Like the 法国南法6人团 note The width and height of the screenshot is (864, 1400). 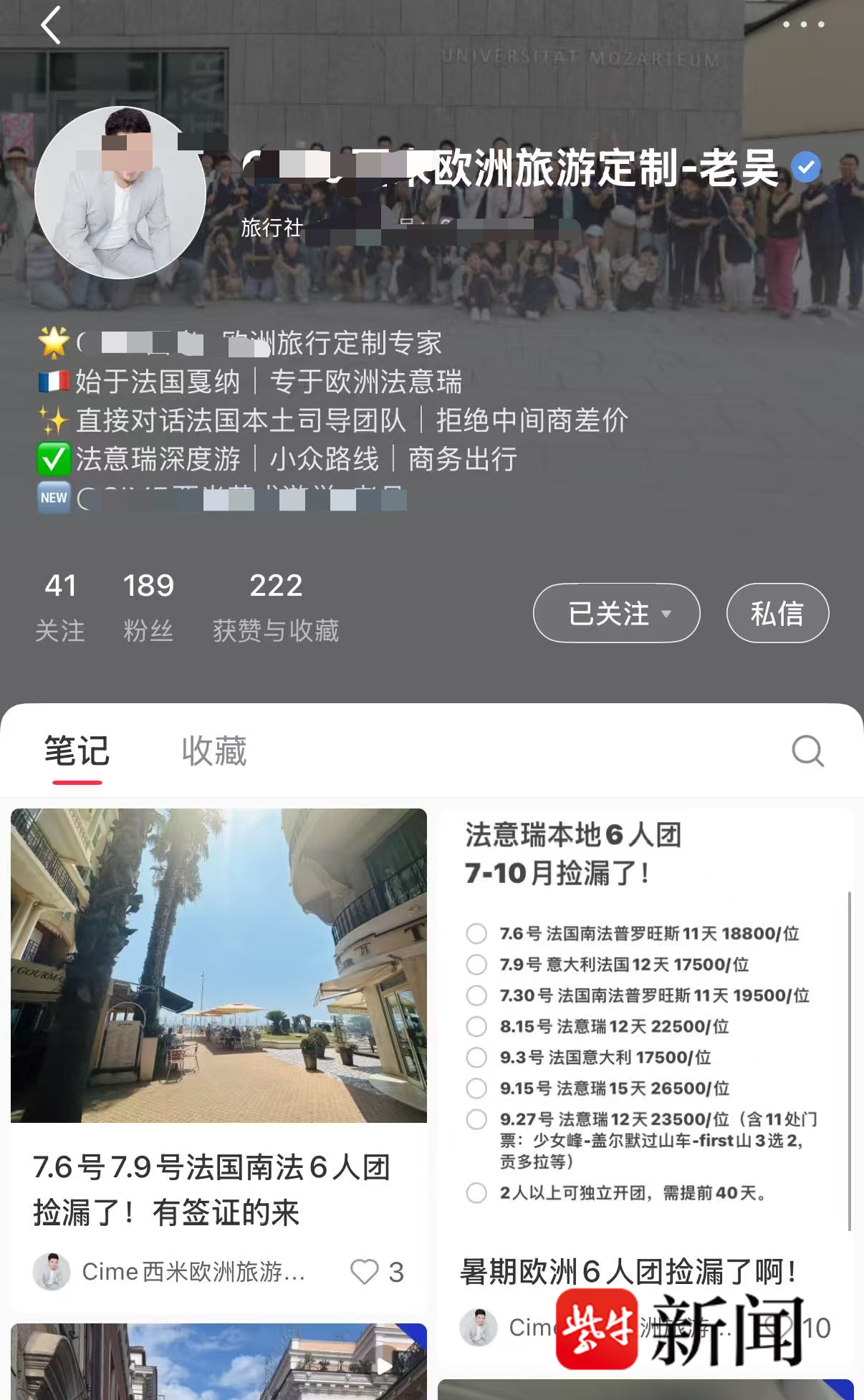pyautogui.click(x=365, y=1272)
